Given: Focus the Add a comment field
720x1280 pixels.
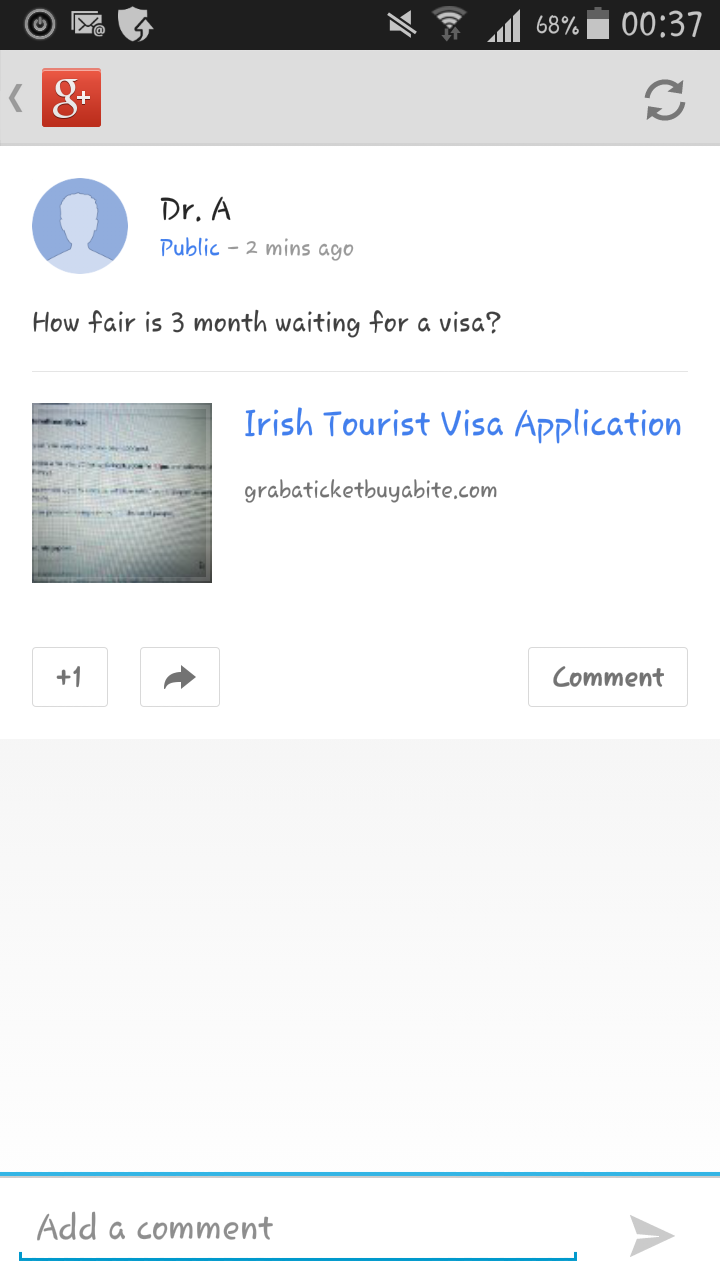Looking at the screenshot, I should pos(298,1228).
